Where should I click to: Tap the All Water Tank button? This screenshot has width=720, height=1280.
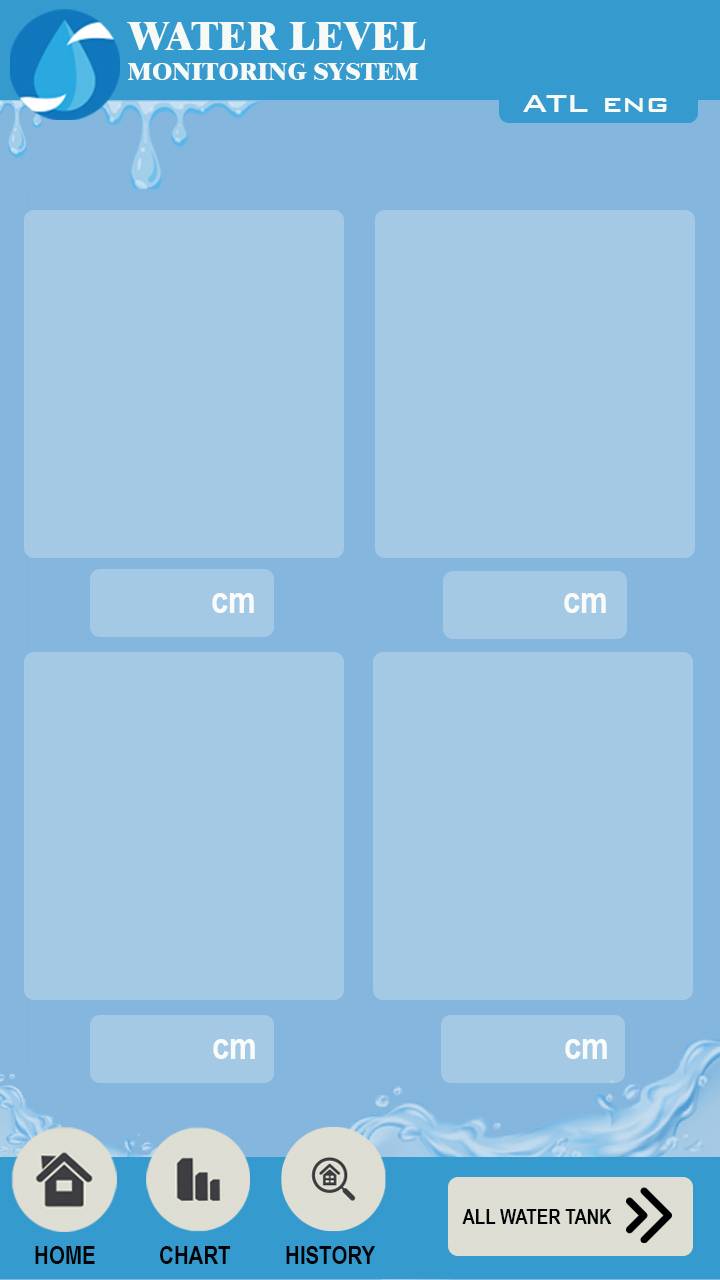[570, 1216]
